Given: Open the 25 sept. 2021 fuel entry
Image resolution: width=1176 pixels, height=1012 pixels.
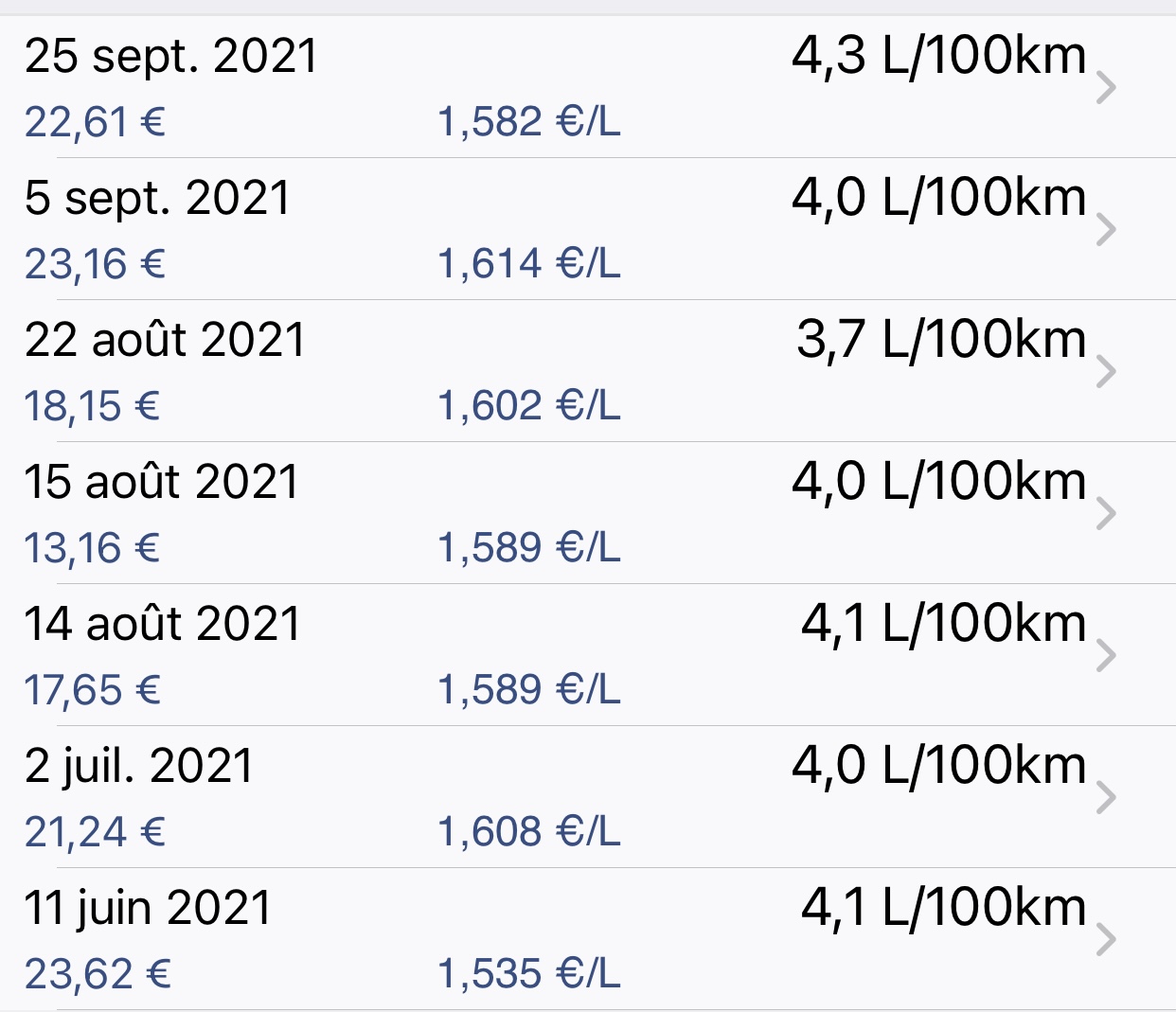Looking at the screenshot, I should pos(587,87).
